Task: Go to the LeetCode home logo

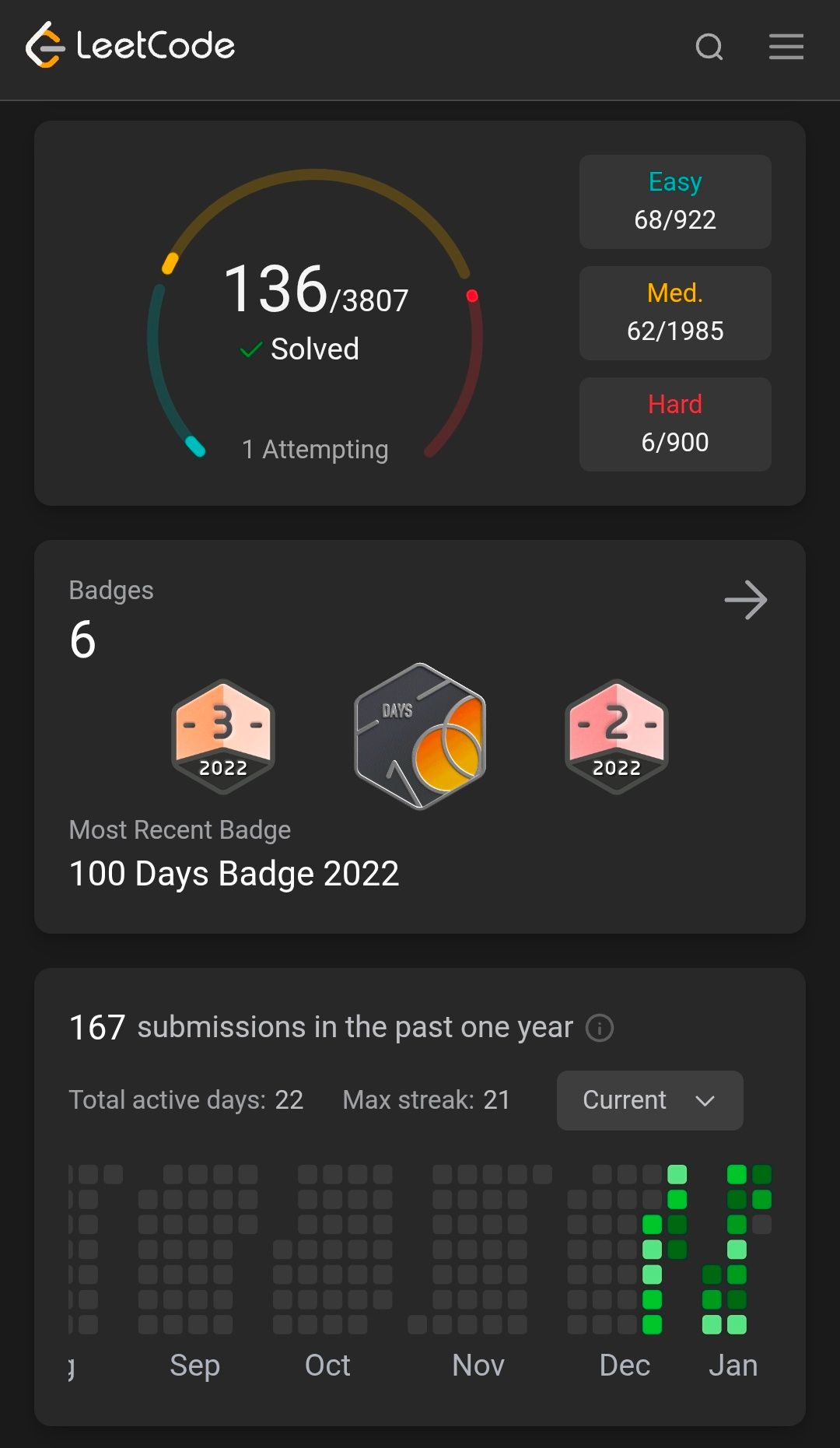Action: tap(131, 45)
